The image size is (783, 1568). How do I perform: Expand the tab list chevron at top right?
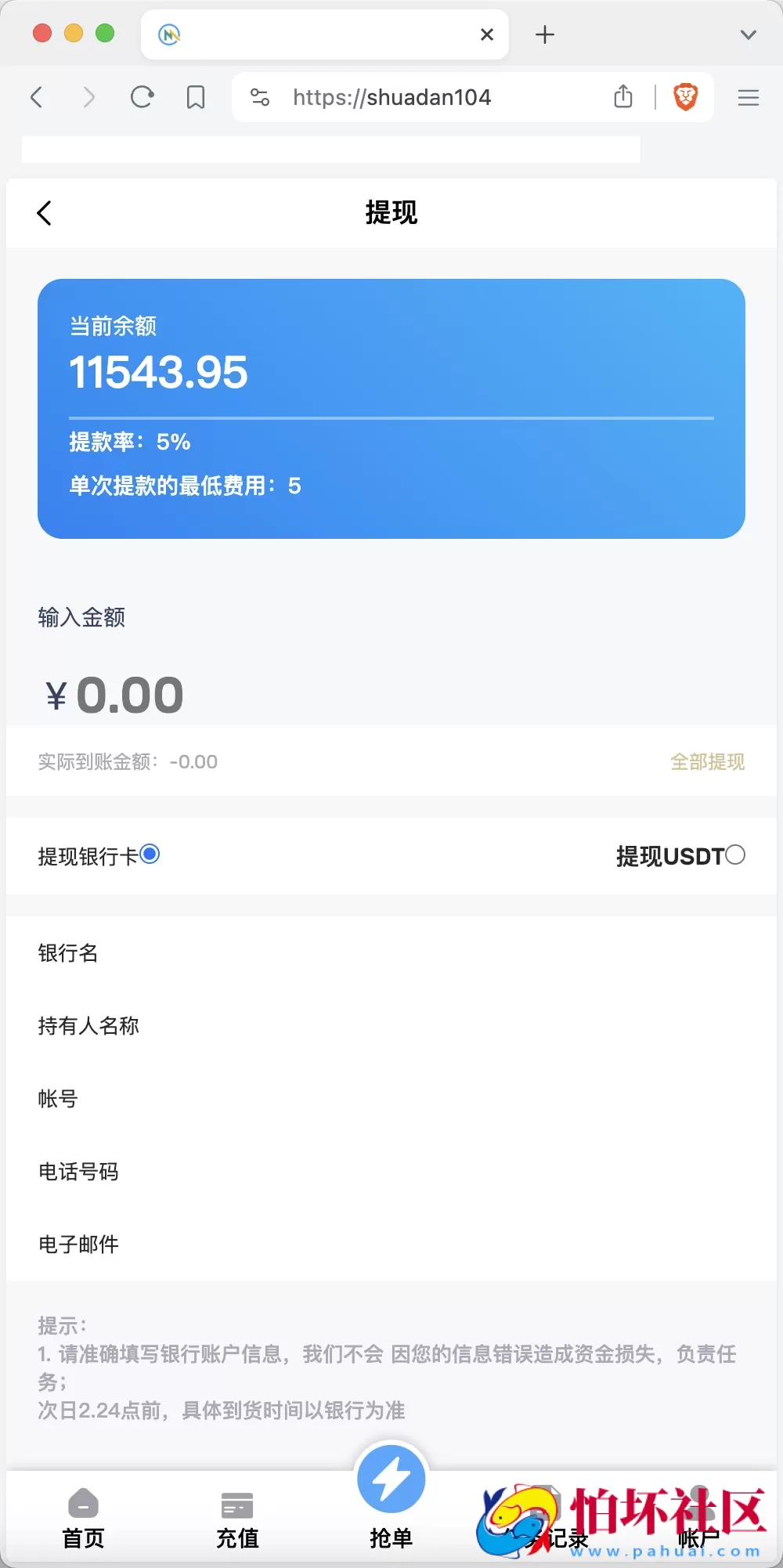click(x=748, y=34)
